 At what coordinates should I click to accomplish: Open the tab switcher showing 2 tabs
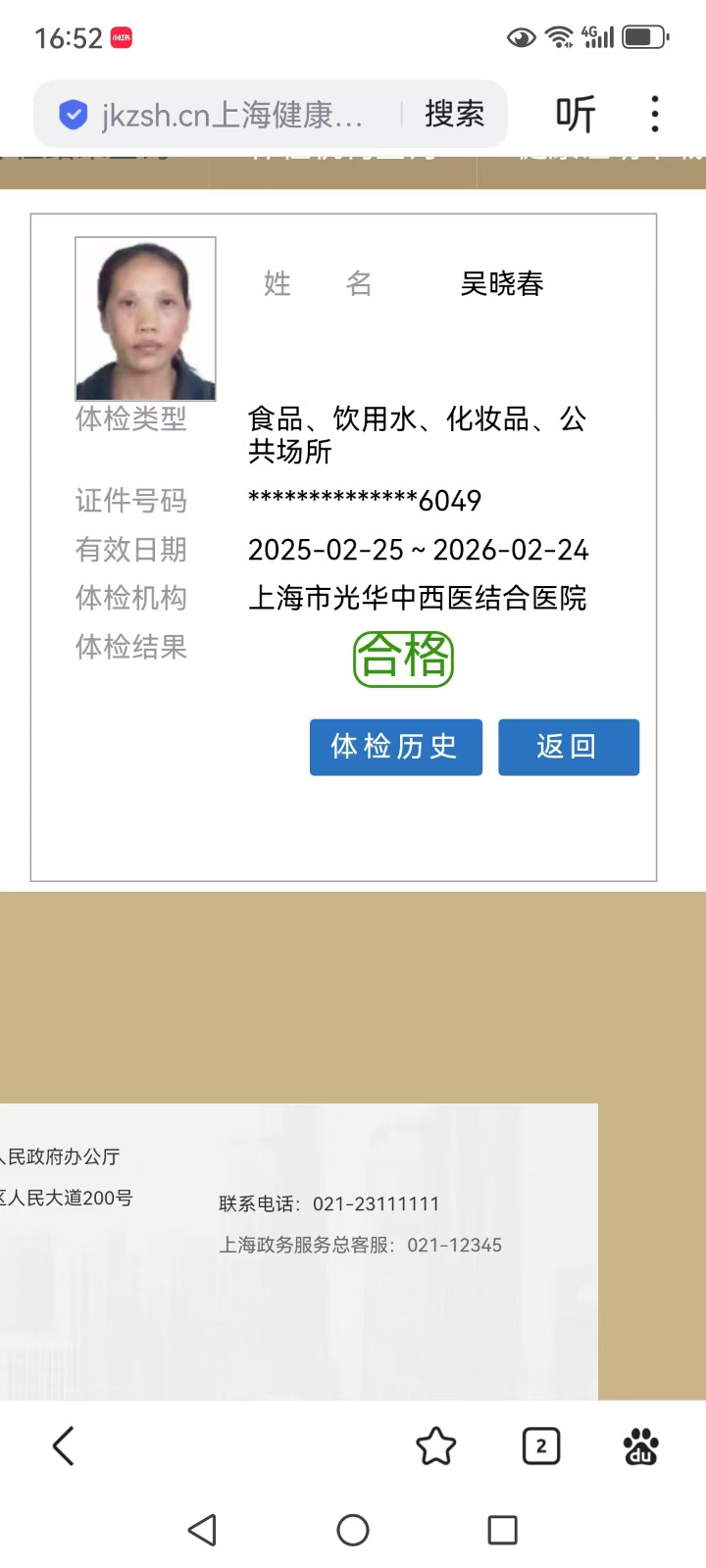coord(541,1446)
